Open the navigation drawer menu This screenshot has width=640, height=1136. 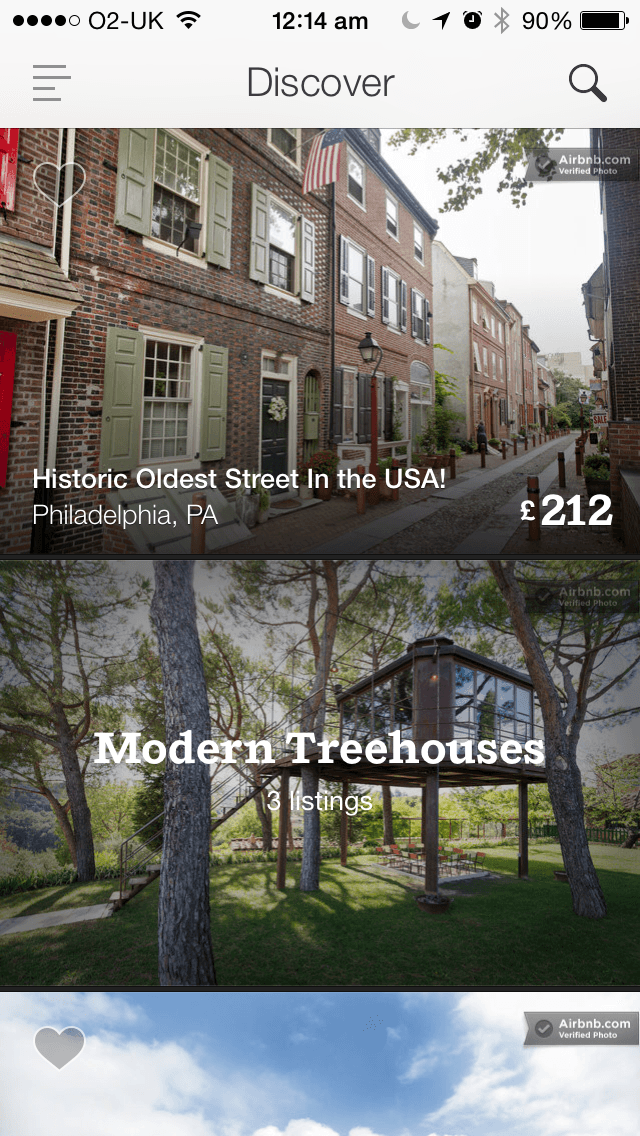(x=51, y=83)
